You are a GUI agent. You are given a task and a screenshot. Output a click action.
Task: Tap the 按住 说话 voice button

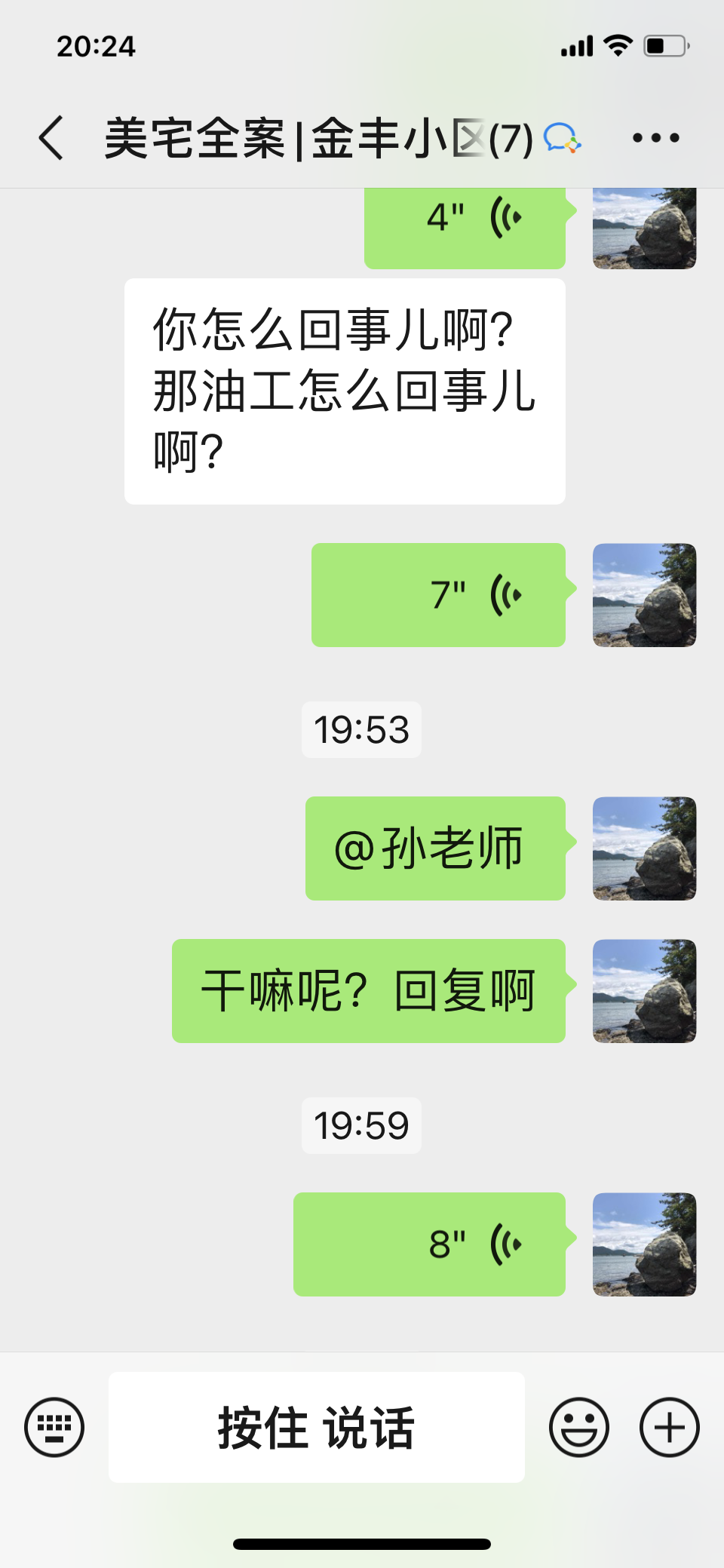click(317, 1427)
